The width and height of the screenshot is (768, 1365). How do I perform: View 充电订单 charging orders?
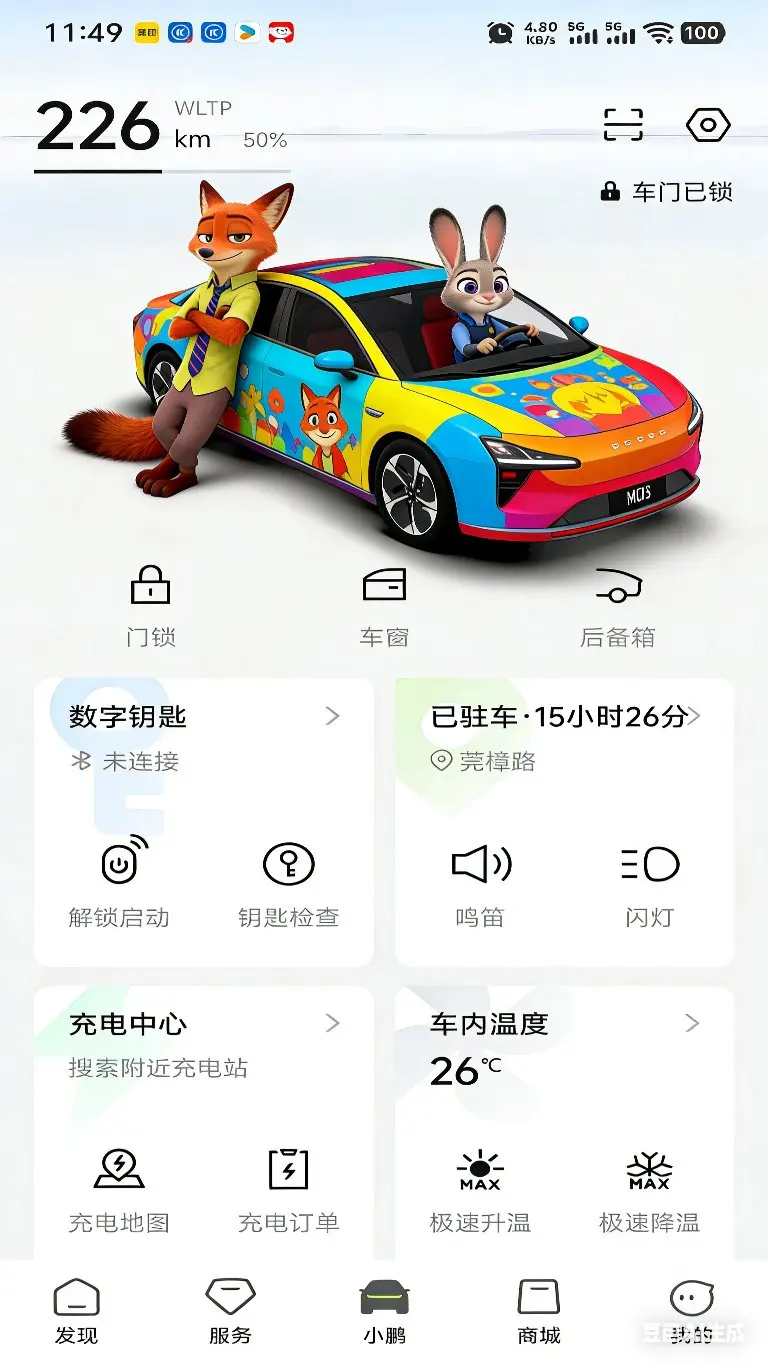point(288,1190)
